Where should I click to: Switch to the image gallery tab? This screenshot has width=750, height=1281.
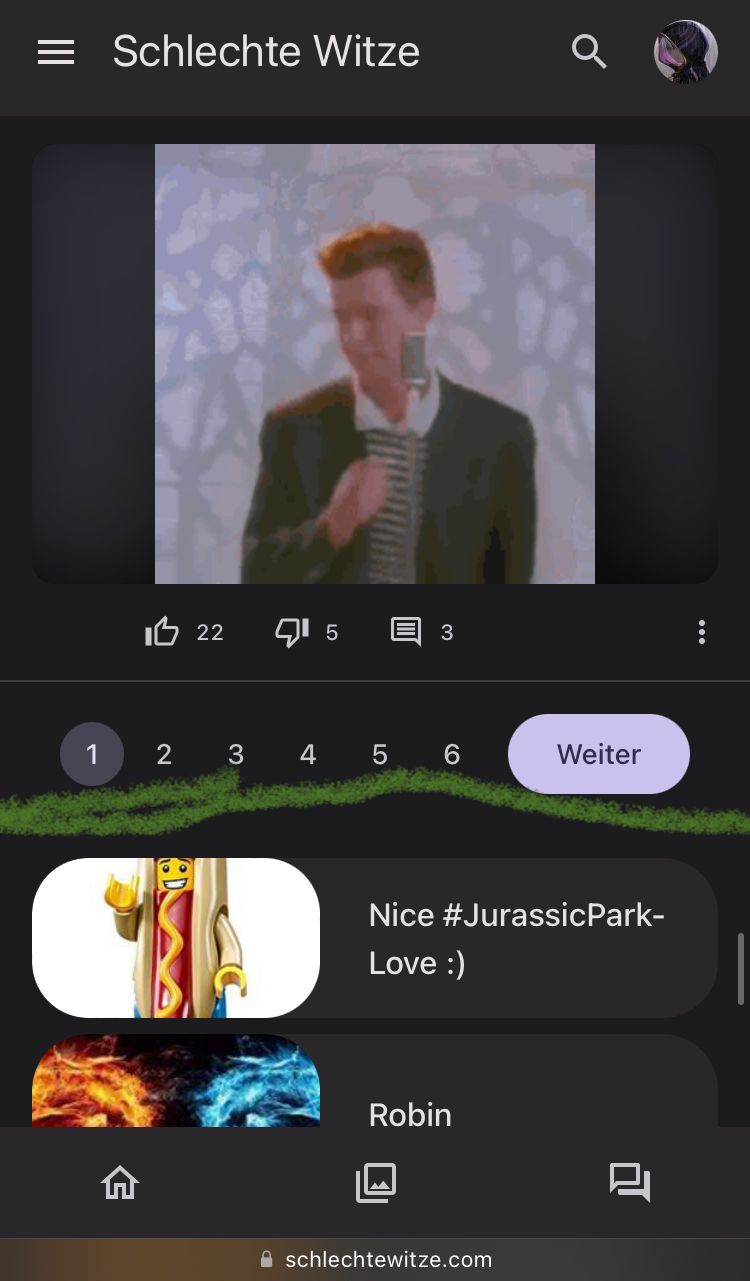pos(376,1183)
